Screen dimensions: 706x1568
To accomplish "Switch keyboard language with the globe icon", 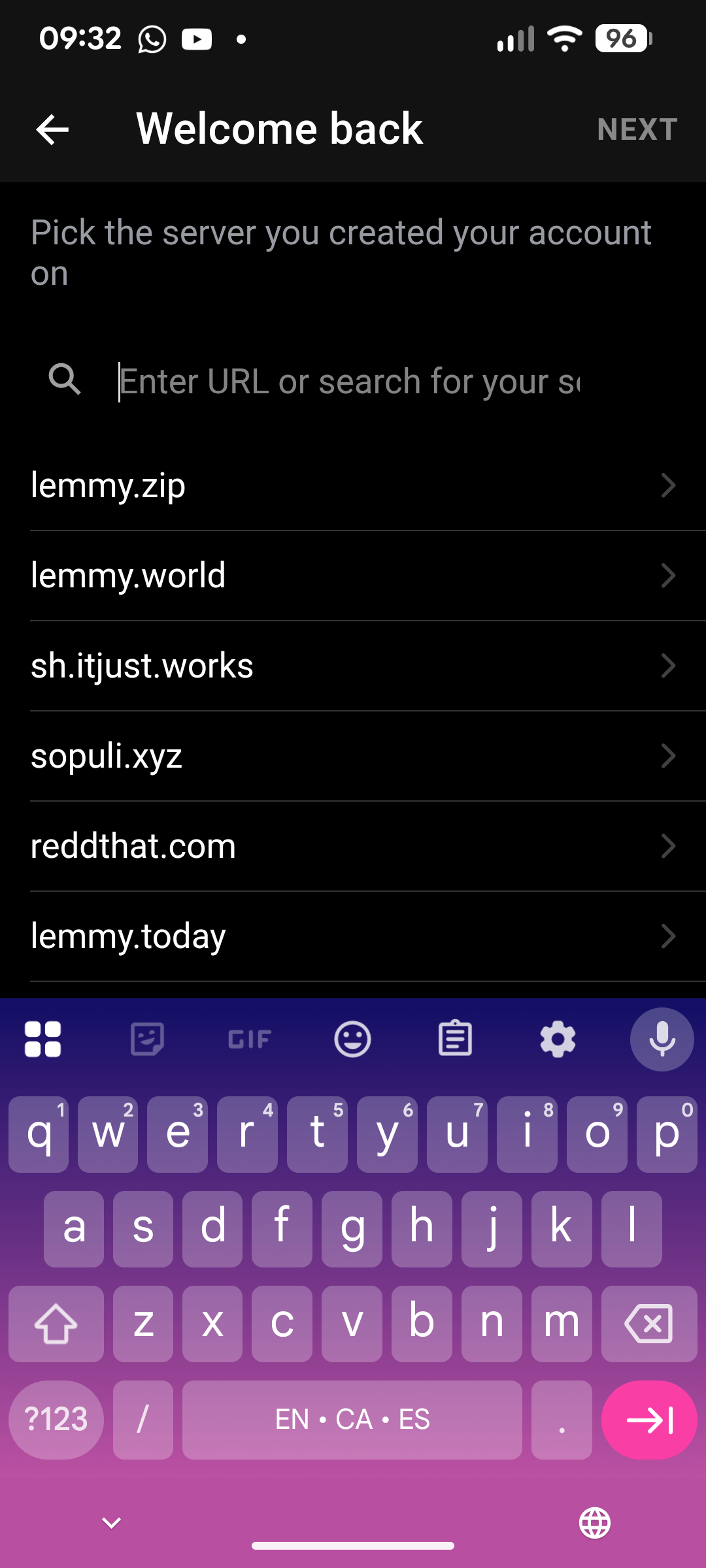I will click(x=594, y=1523).
